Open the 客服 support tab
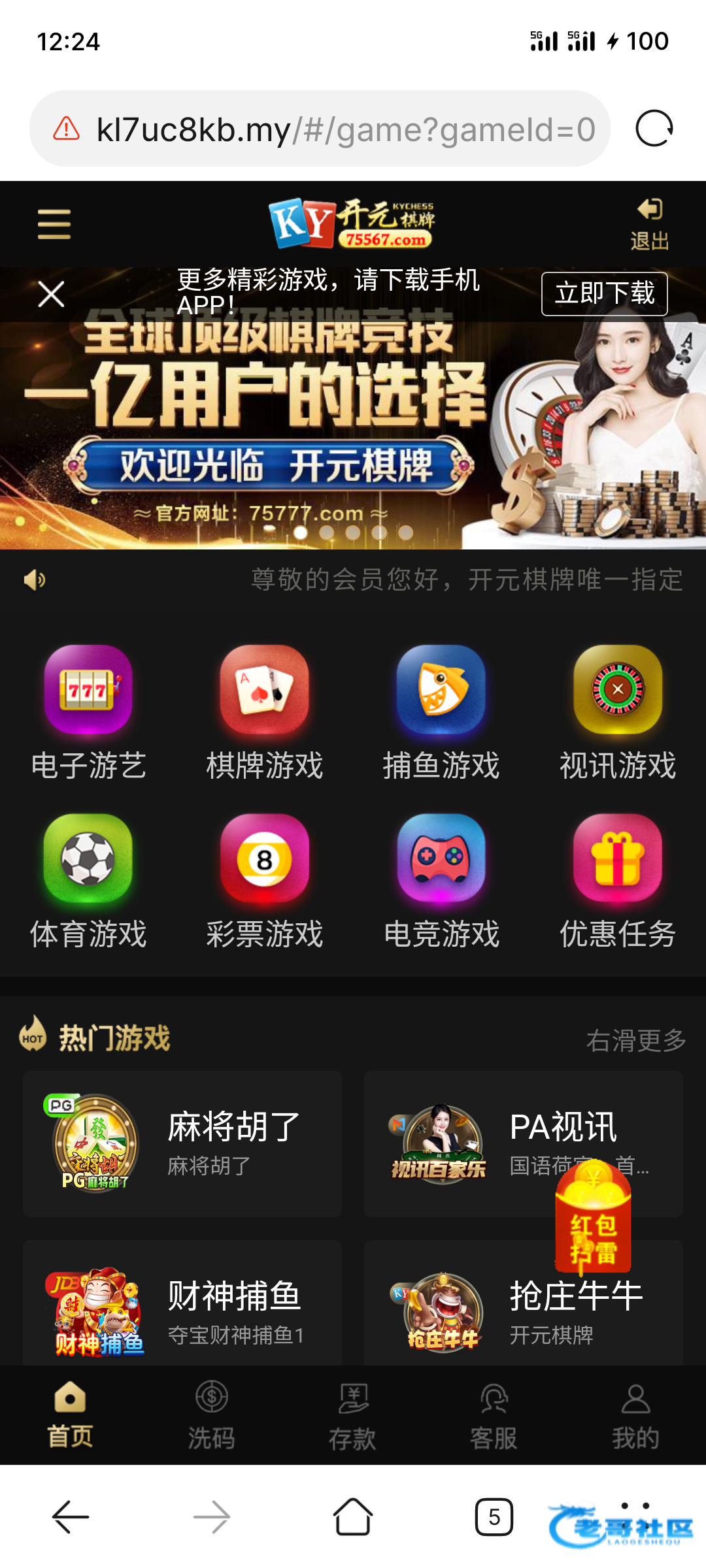This screenshot has width=706, height=1568. pos(494,1415)
